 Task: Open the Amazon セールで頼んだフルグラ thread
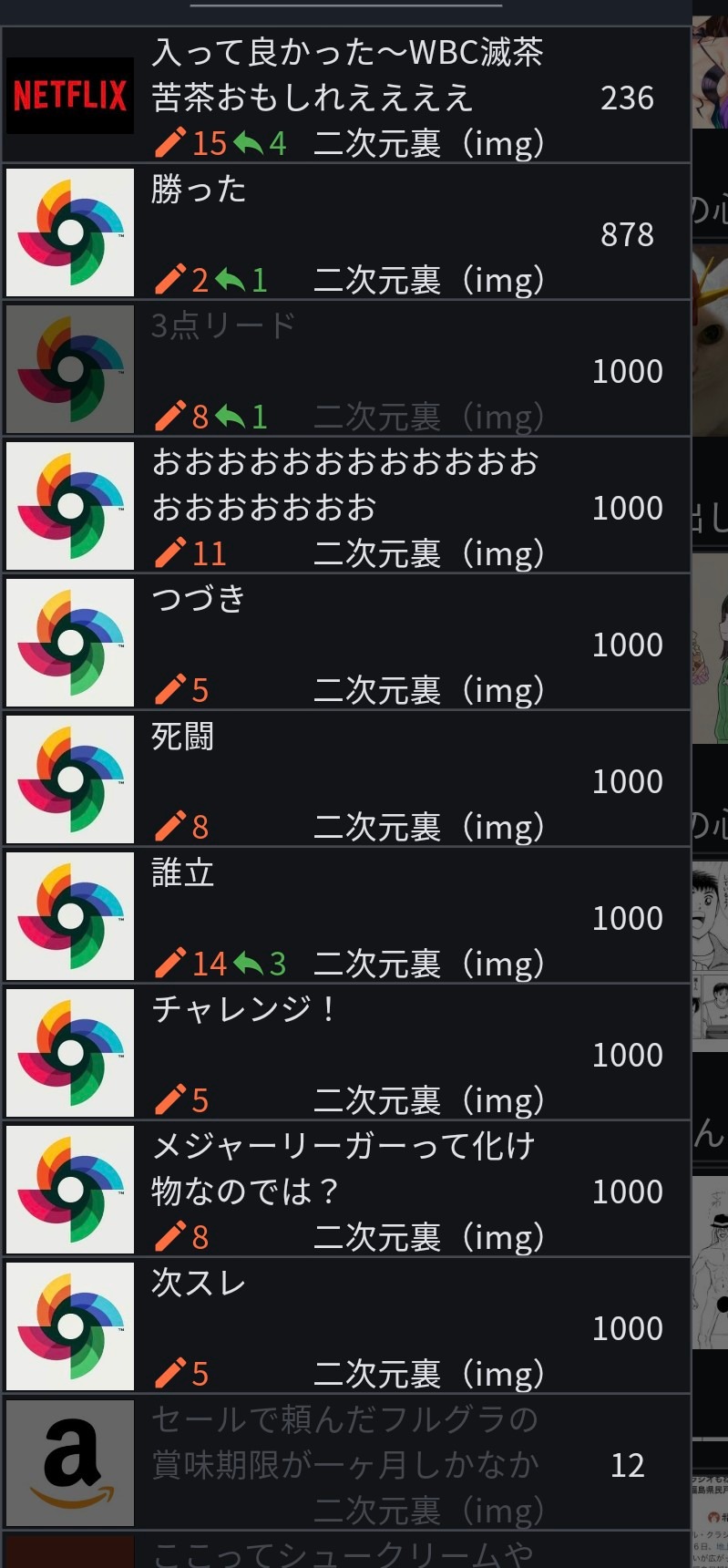(346, 1463)
